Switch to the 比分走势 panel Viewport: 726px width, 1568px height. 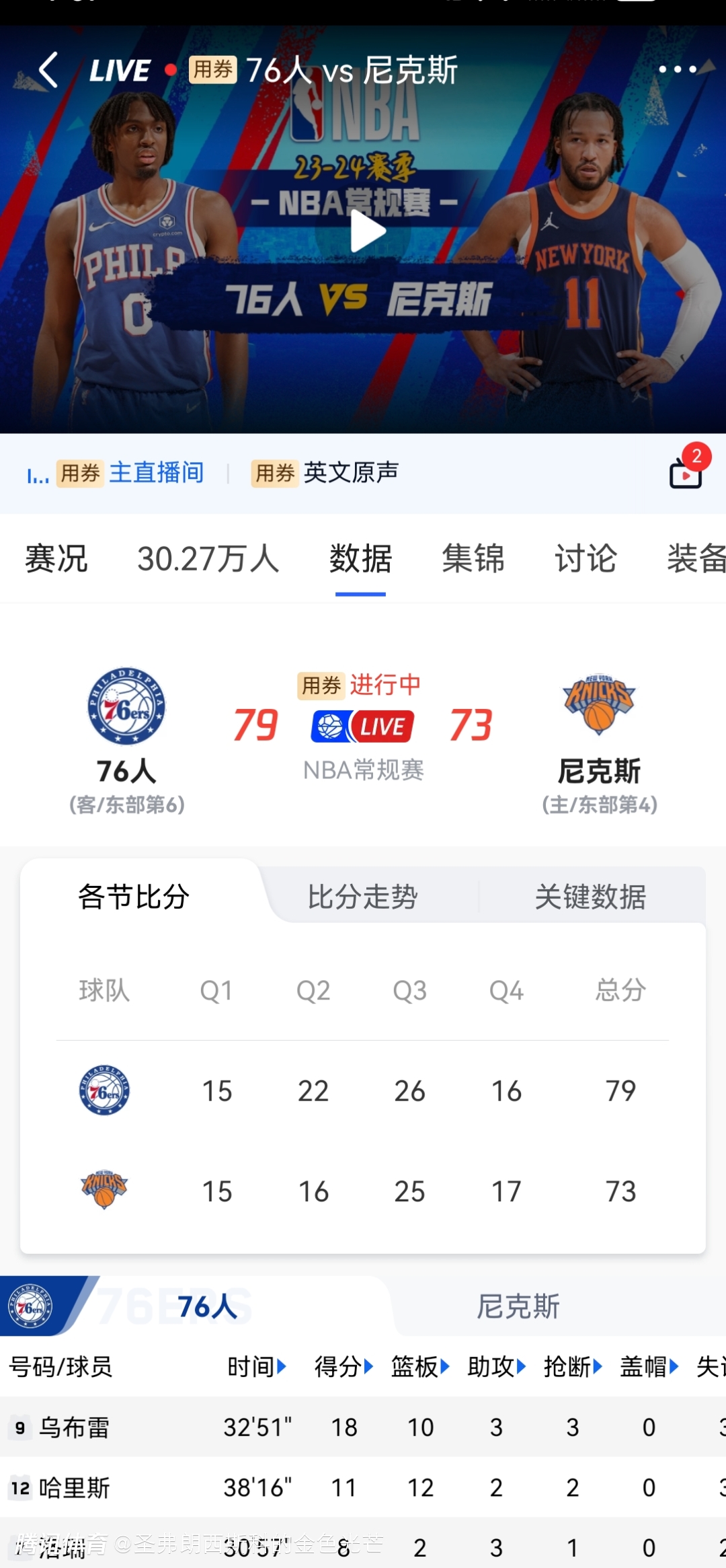click(x=363, y=897)
